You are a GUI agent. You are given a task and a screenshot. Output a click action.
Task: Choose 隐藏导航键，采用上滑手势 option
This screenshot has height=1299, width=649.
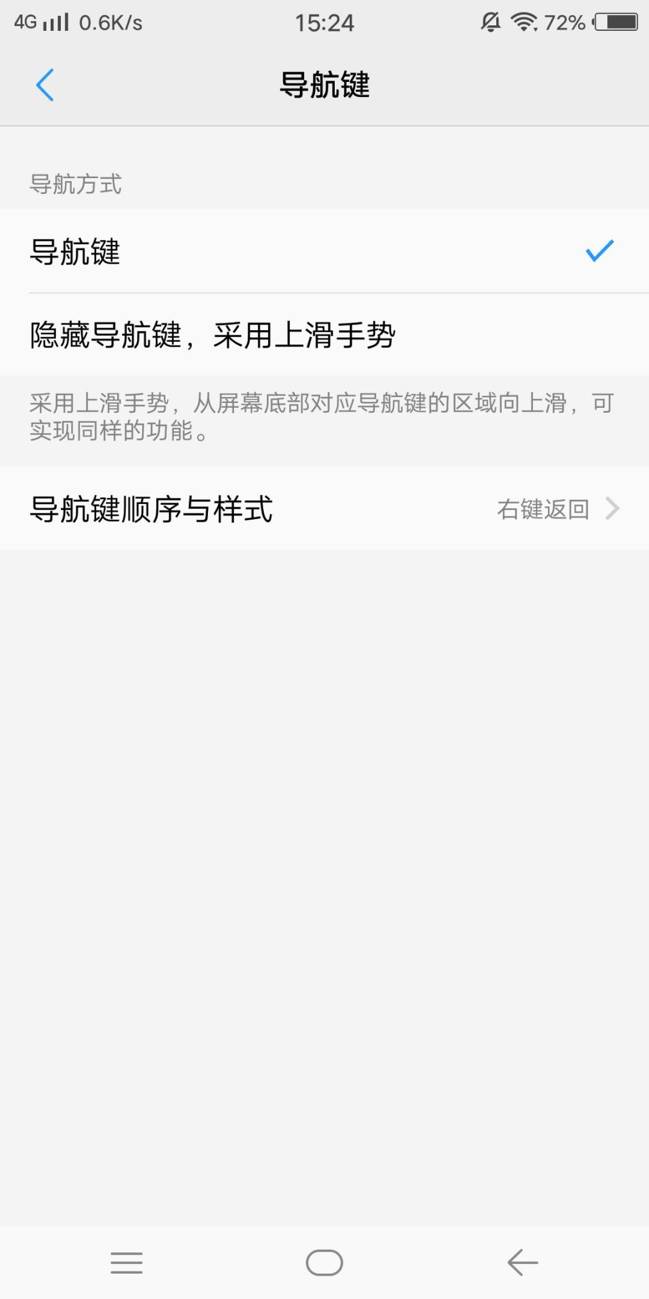pyautogui.click(x=324, y=335)
